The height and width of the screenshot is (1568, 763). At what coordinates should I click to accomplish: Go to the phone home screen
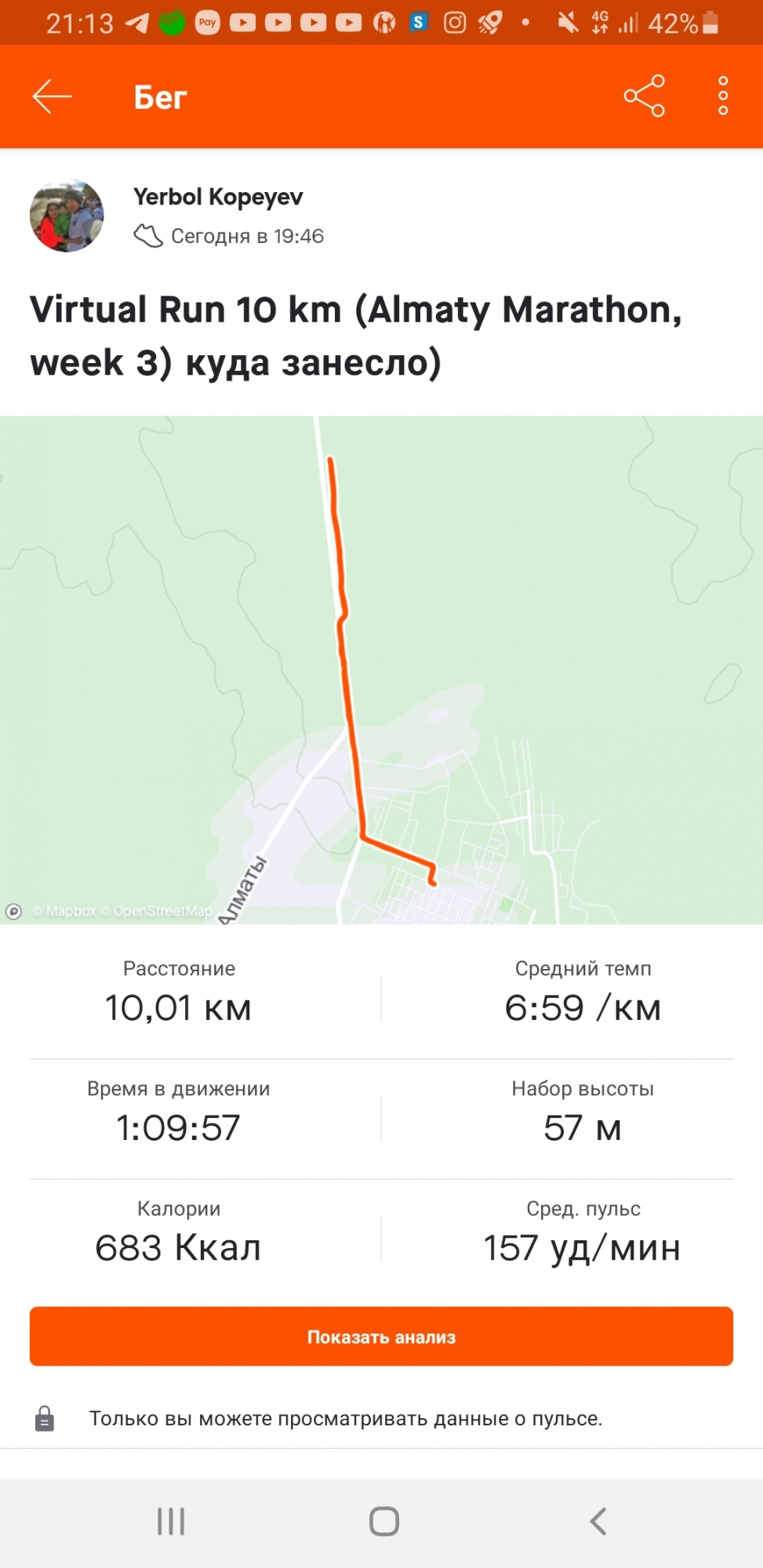384,1521
